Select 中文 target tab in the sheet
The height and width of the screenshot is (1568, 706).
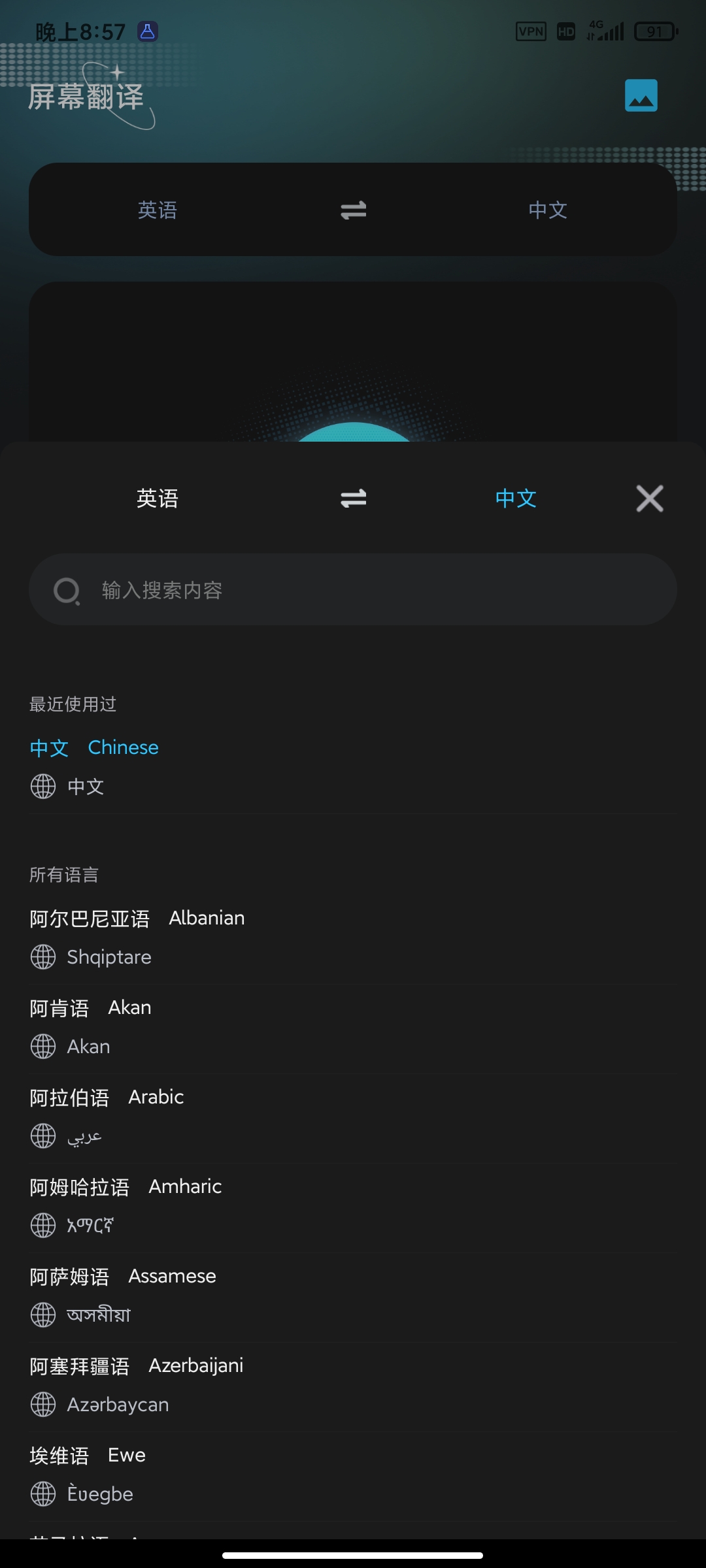point(516,498)
